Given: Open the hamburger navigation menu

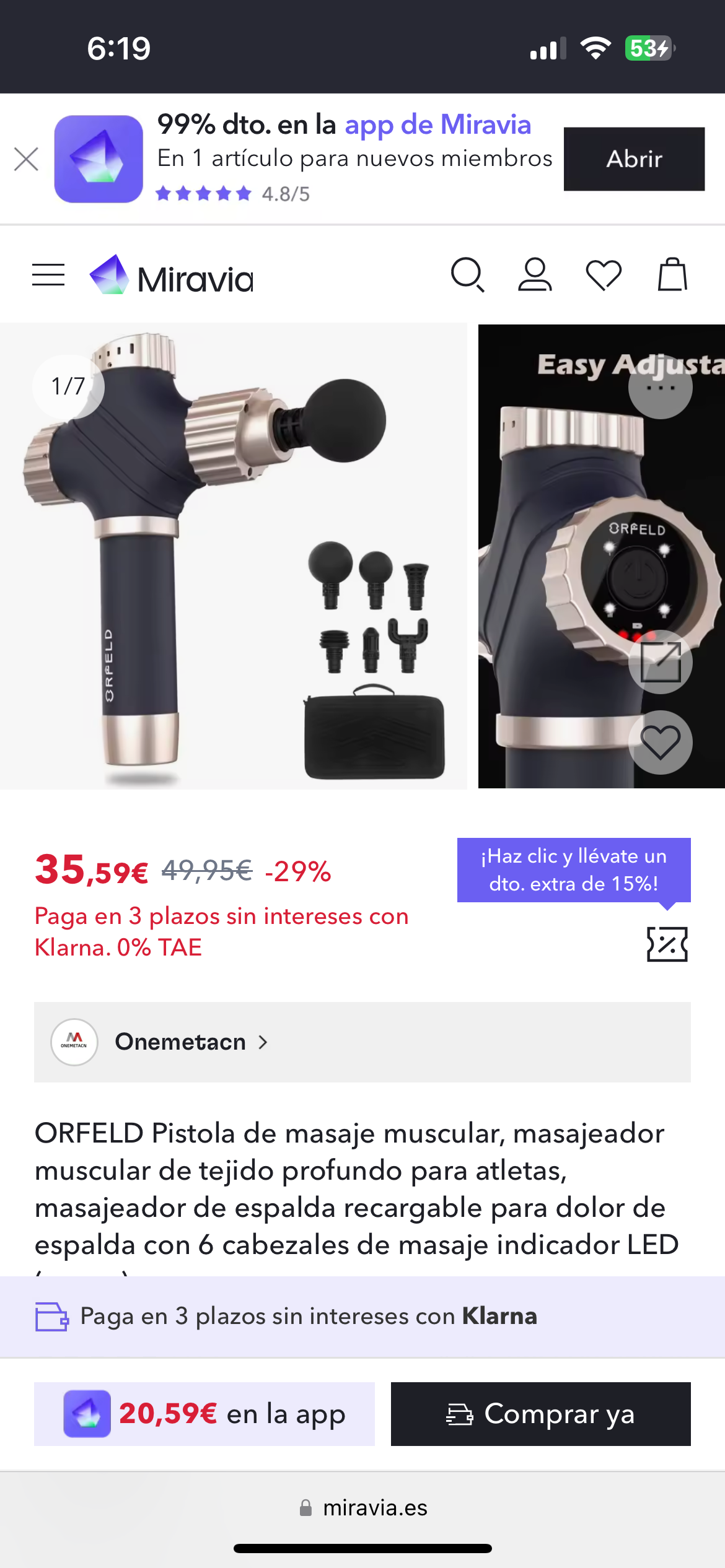Looking at the screenshot, I should click(x=48, y=275).
